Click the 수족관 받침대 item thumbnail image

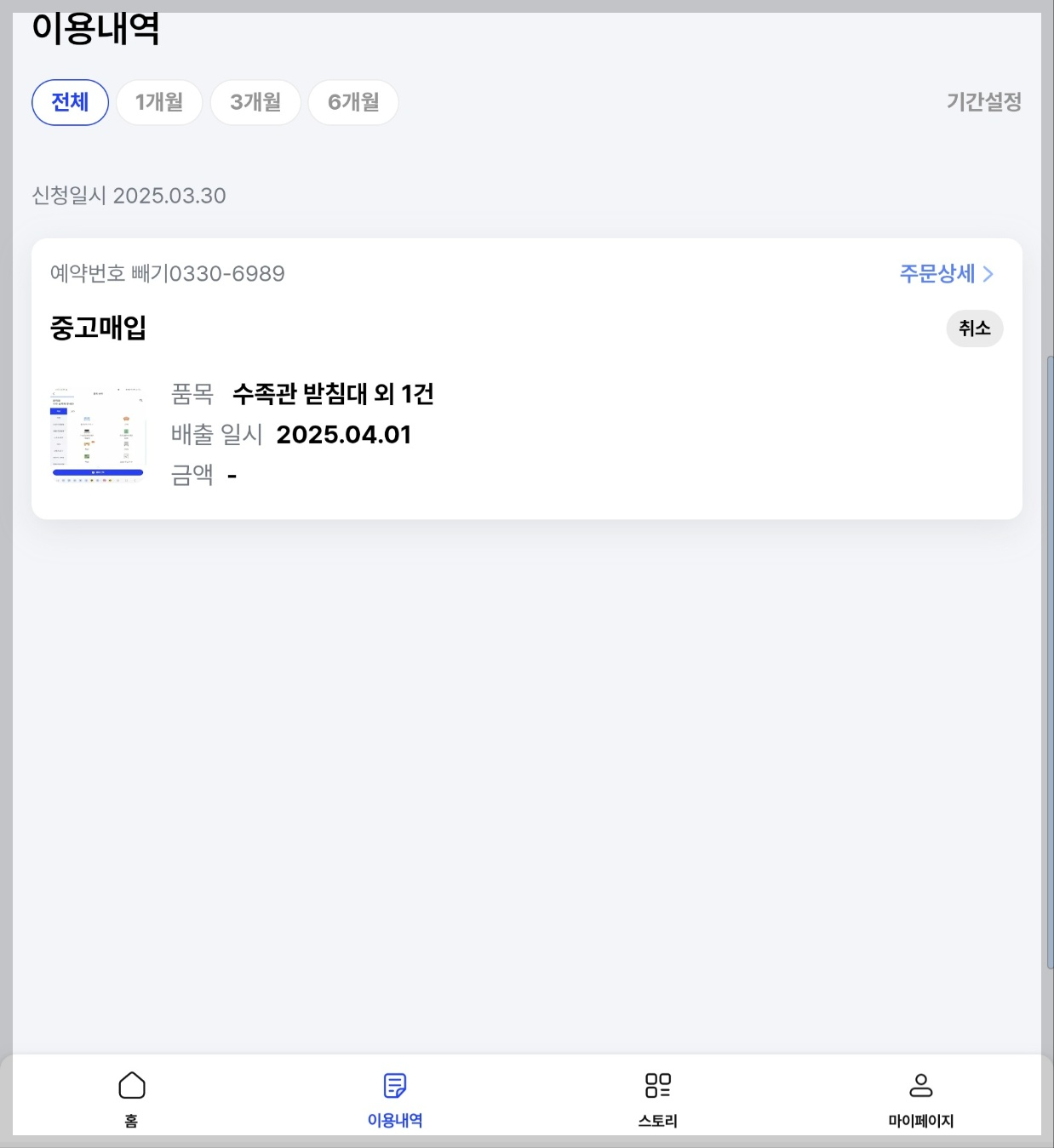98,434
